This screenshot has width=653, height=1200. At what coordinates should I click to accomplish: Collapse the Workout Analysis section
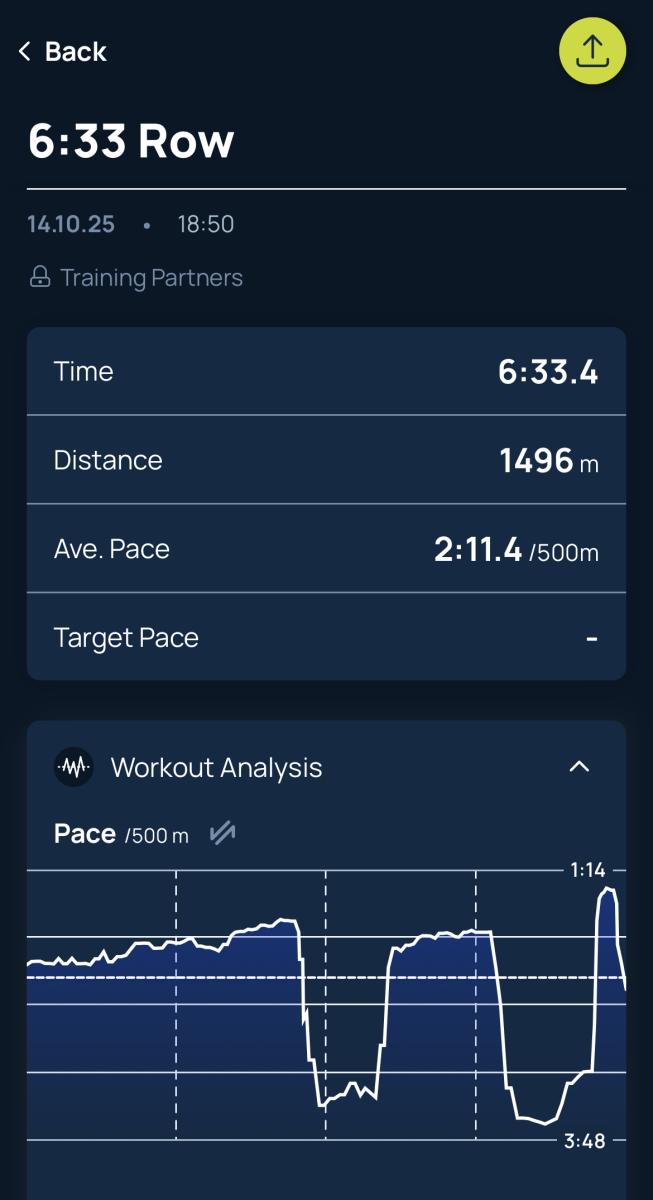tap(579, 767)
